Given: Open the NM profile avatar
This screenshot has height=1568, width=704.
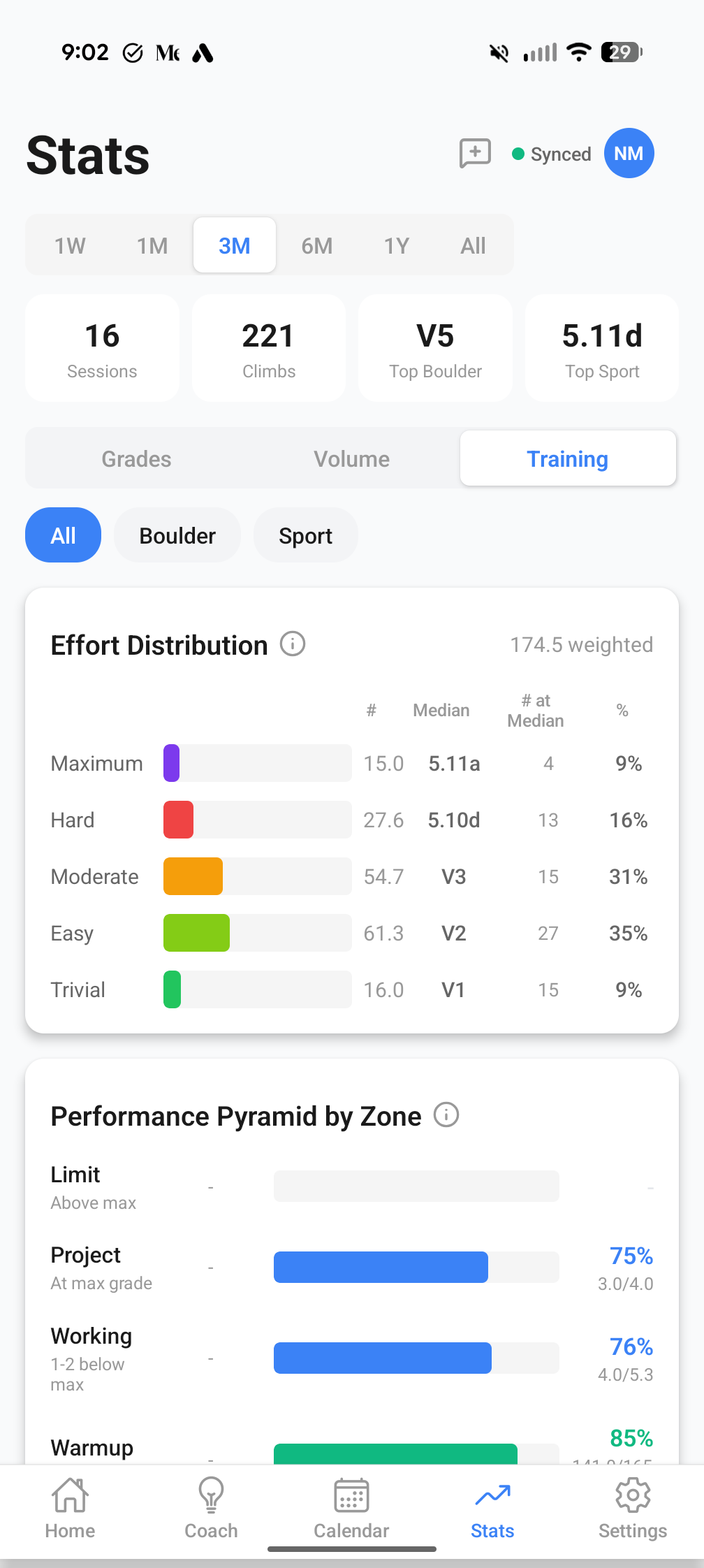Looking at the screenshot, I should pos(628,153).
